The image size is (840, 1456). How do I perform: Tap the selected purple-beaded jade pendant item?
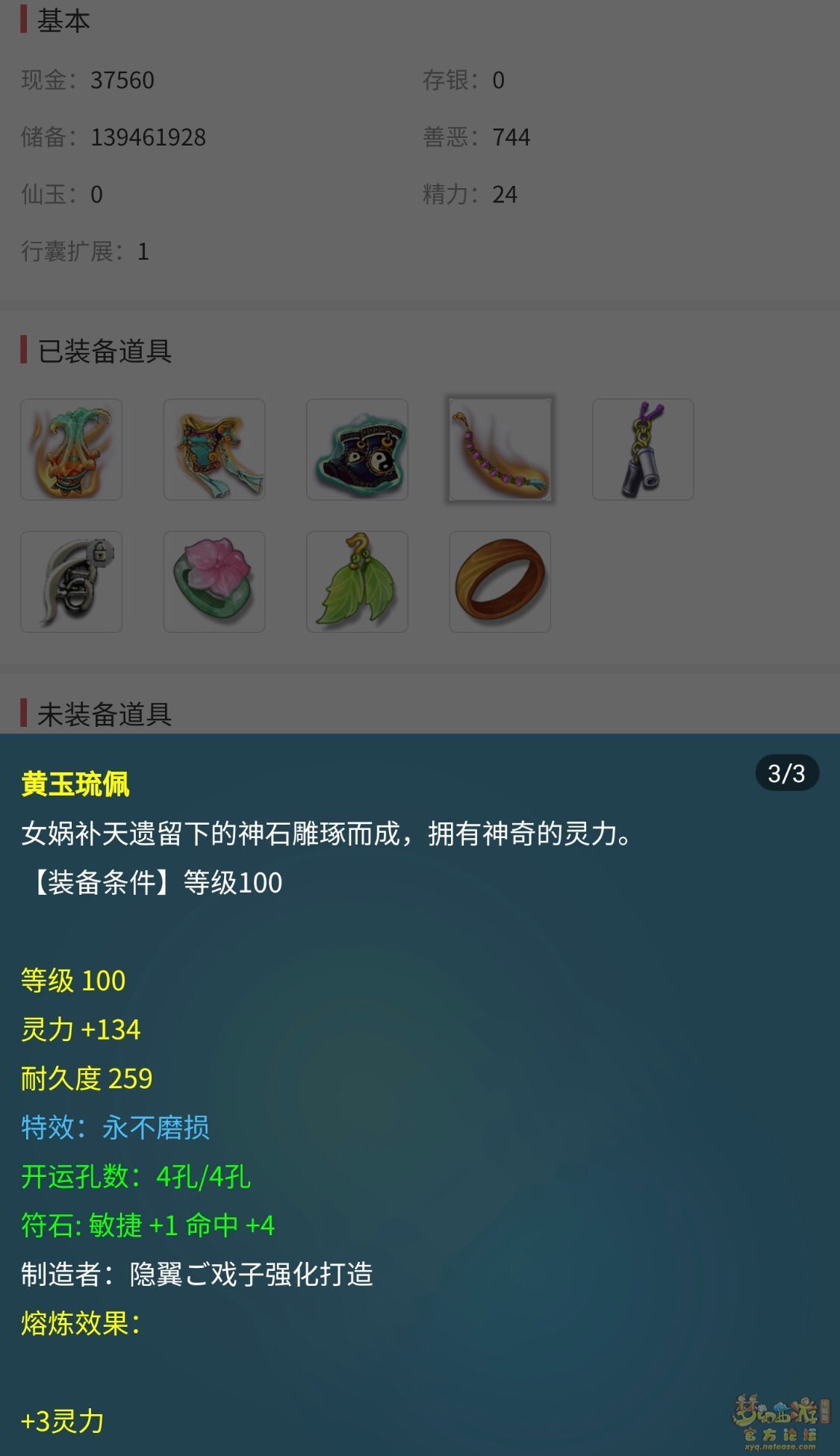pos(500,449)
